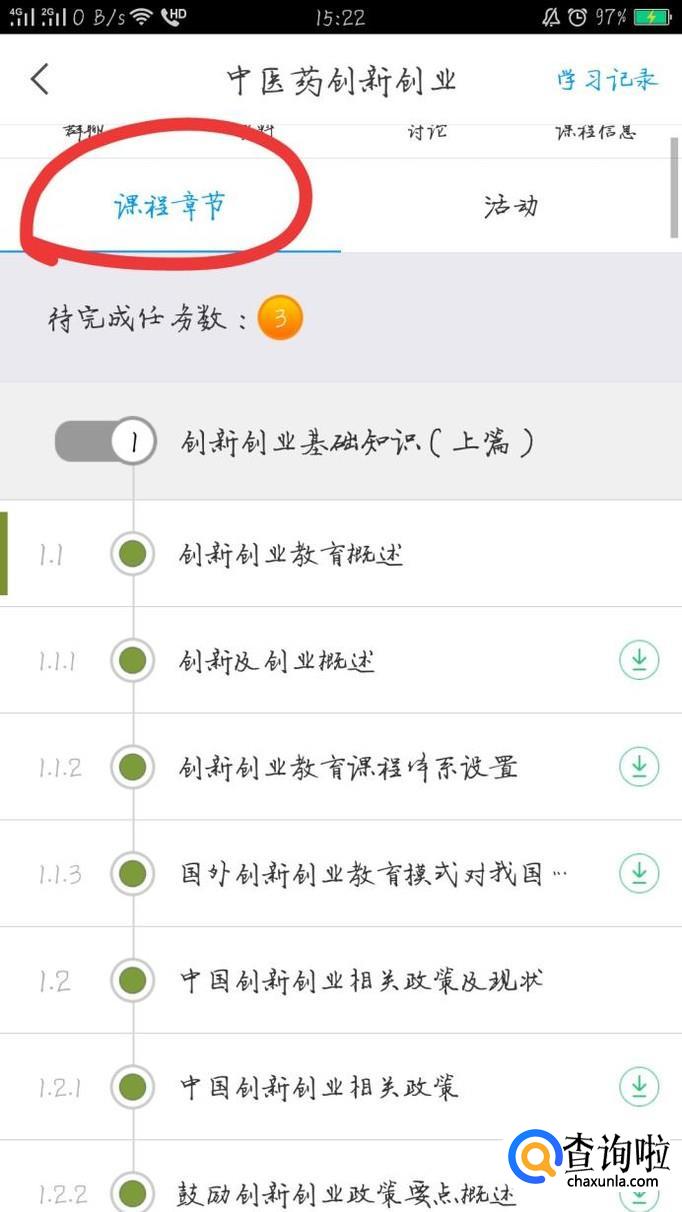Open lesson 1.2.1 中国创新创业相关政策
The width and height of the screenshot is (682, 1212).
[319, 1086]
